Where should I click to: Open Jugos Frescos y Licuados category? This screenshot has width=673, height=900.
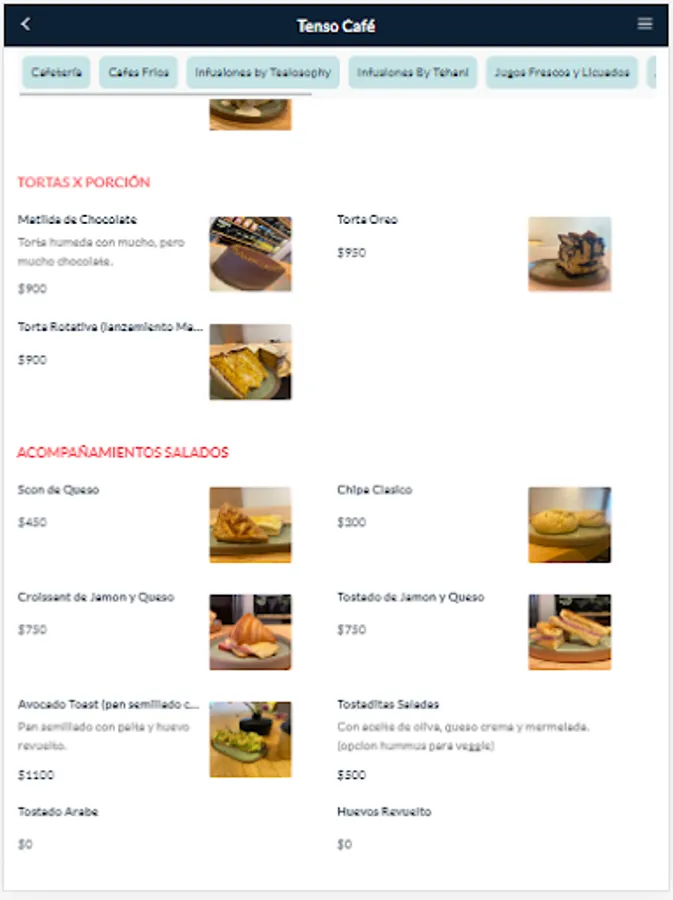(x=562, y=73)
